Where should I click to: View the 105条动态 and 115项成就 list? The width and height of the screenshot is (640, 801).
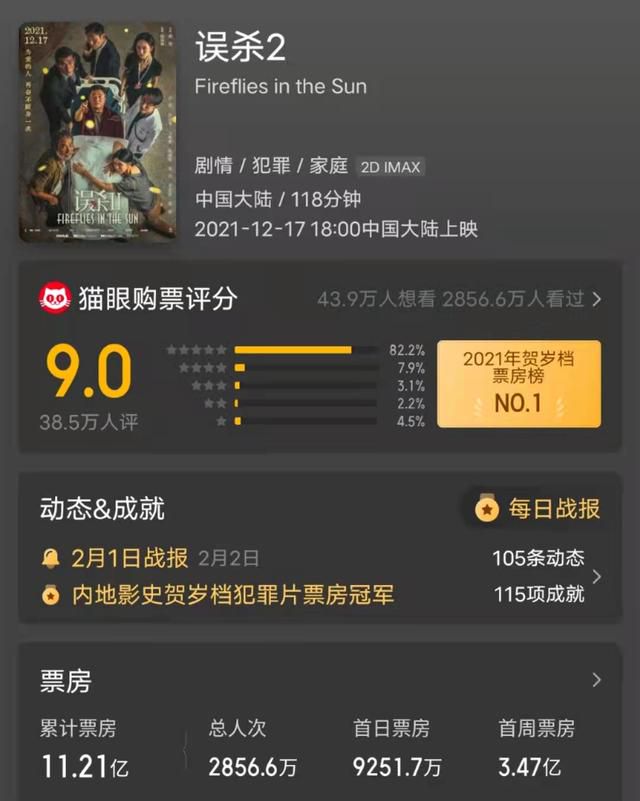tap(597, 576)
